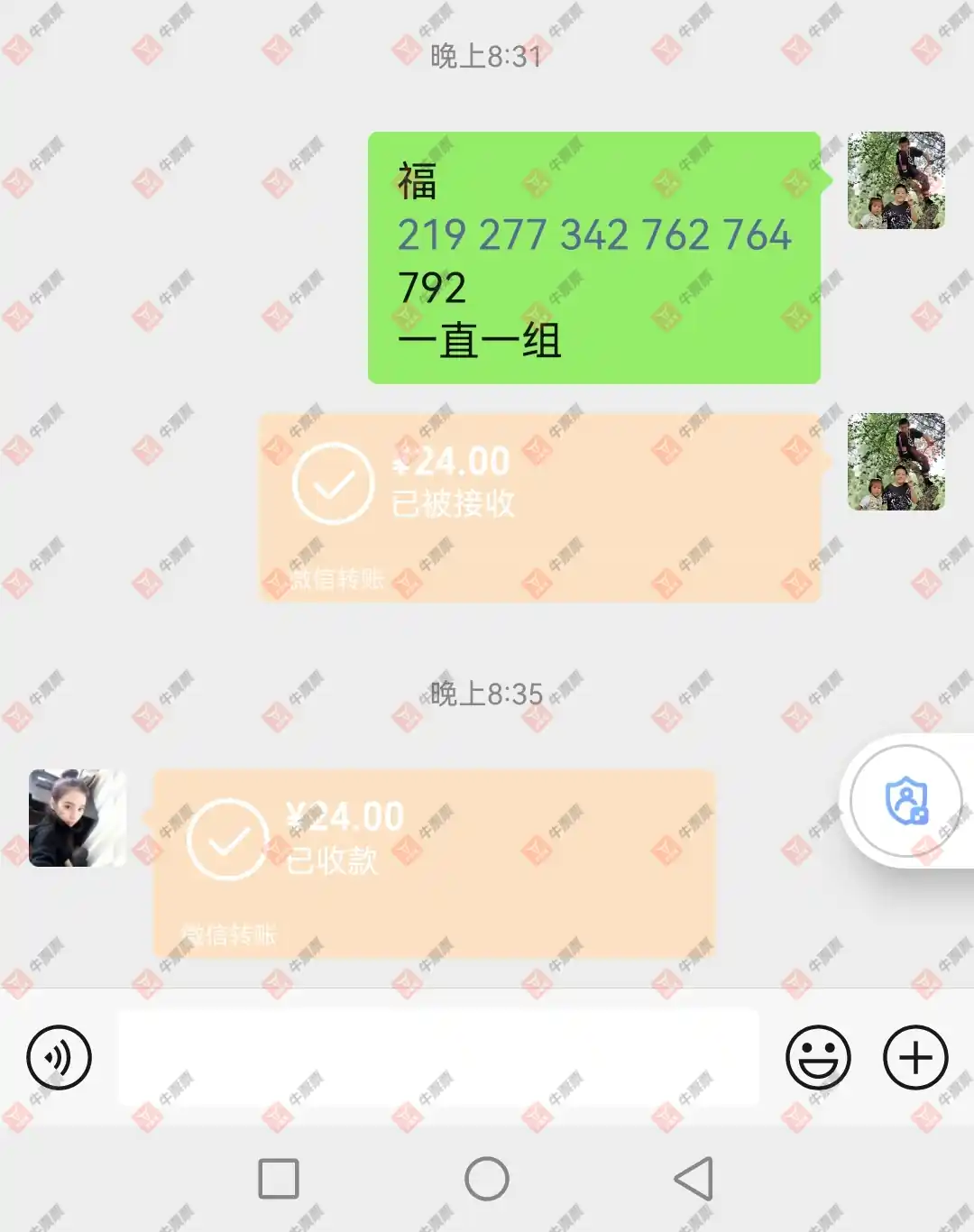Go back with the system back button
This screenshot has width=974, height=1232.
point(694,1178)
